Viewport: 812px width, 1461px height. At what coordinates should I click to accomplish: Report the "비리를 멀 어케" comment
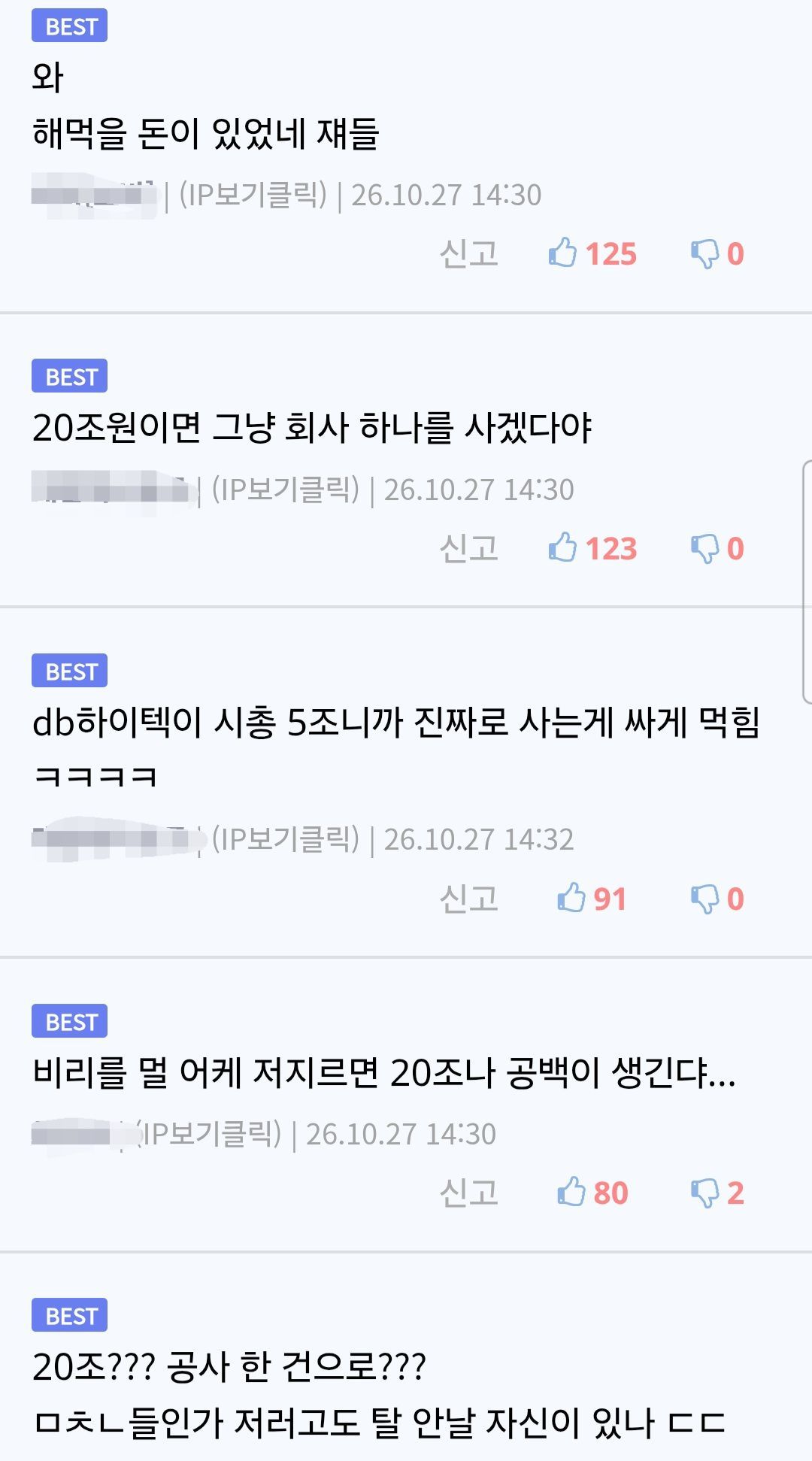click(x=469, y=1193)
